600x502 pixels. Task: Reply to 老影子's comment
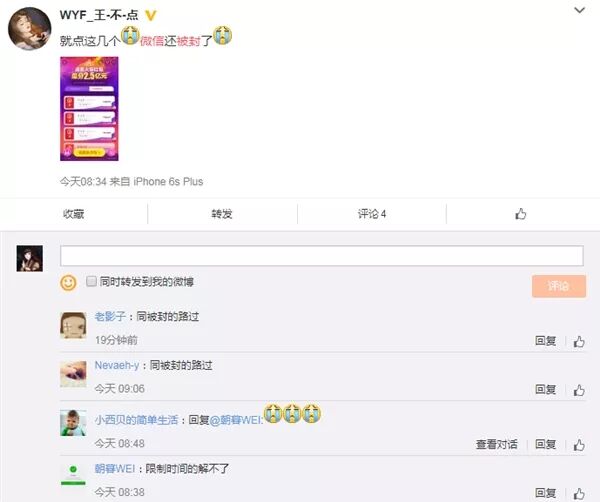(x=545, y=341)
